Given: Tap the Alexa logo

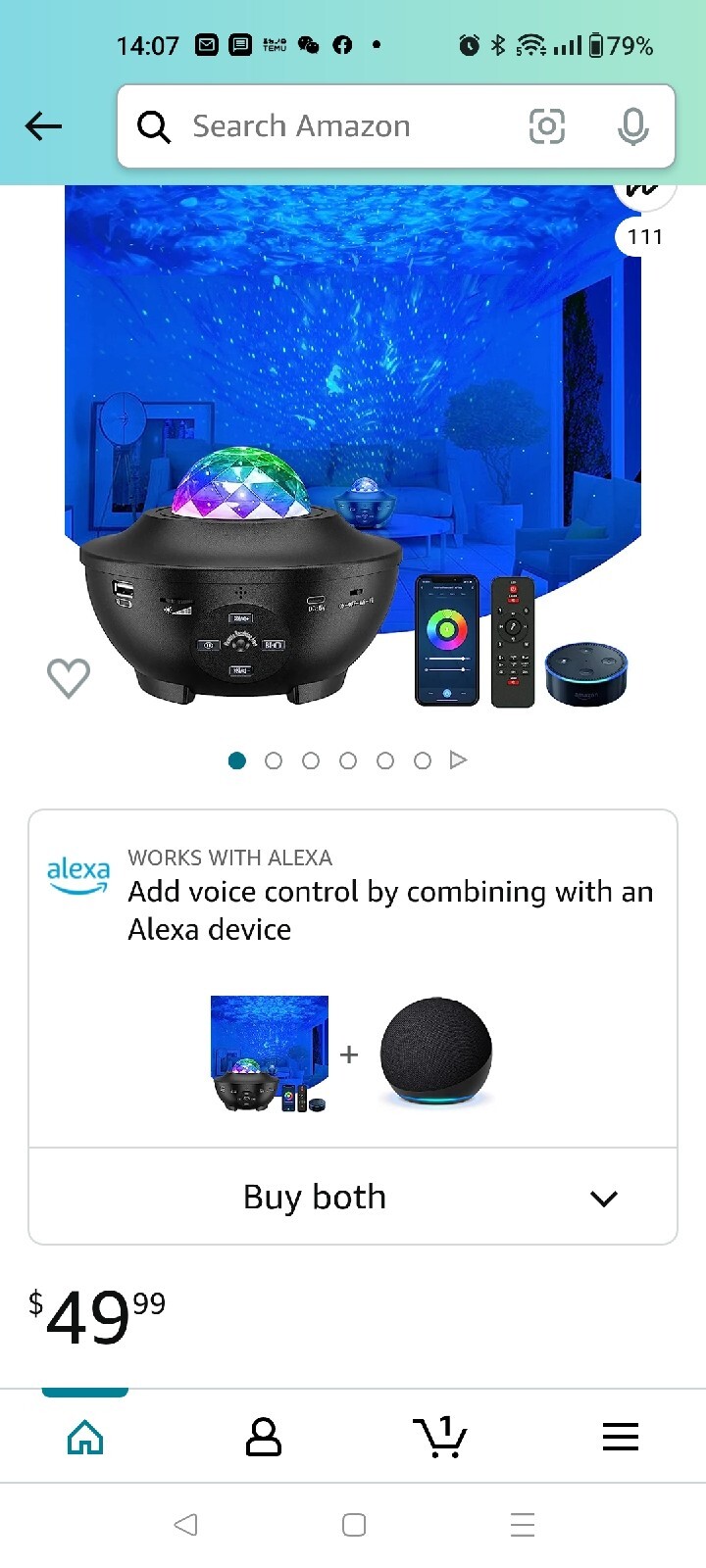Looking at the screenshot, I should [78, 875].
